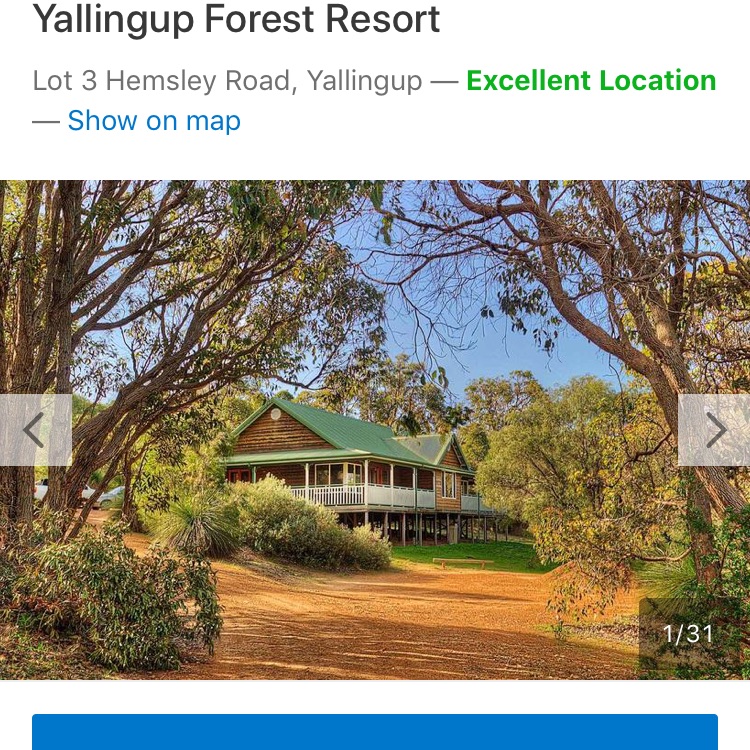The width and height of the screenshot is (750, 750).
Task: Open the Yallingup Forest Resort photo gallery
Action: pos(375,430)
